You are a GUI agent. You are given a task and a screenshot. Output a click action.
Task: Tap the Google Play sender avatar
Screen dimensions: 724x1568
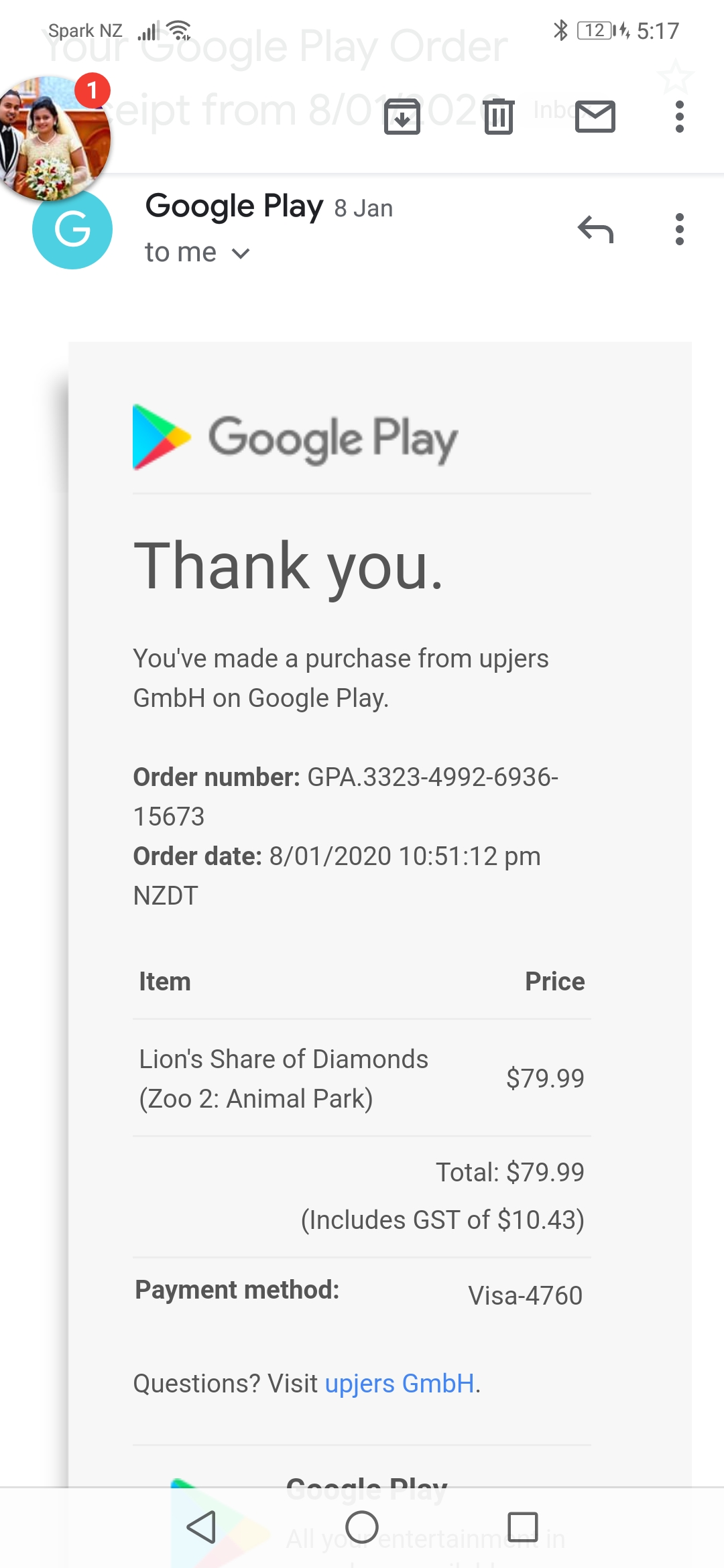point(72,229)
